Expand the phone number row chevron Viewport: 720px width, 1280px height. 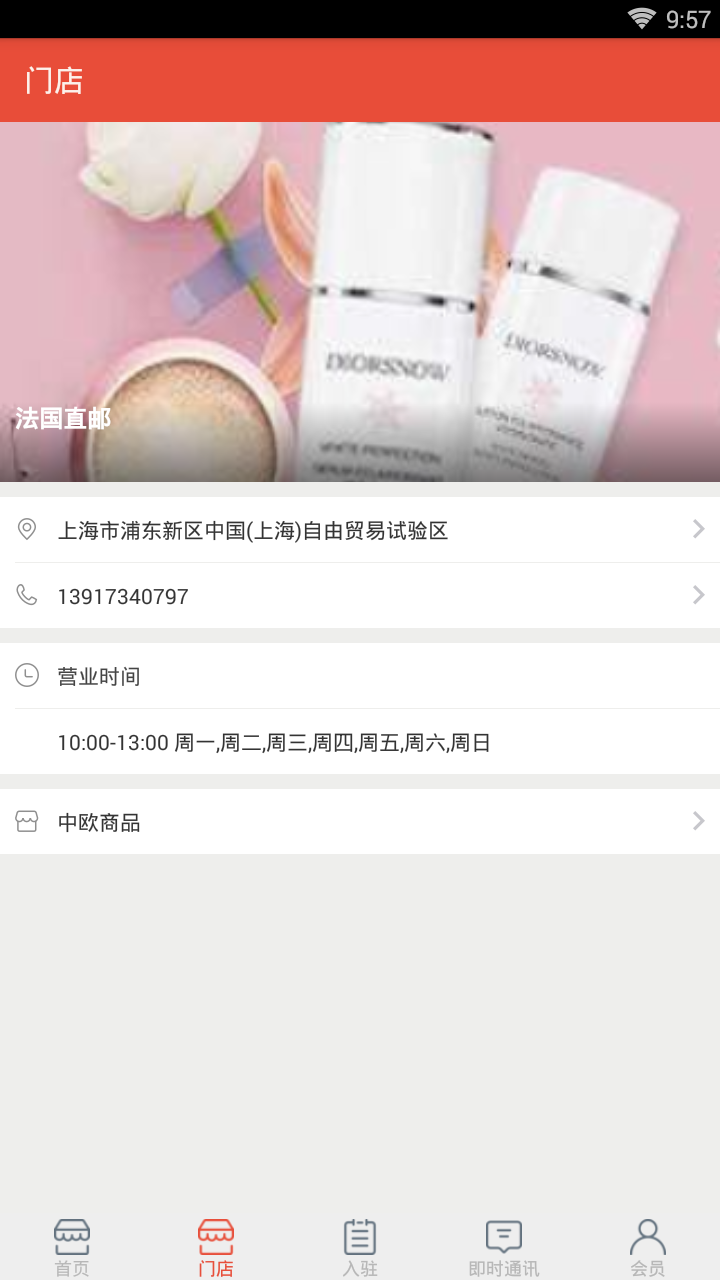point(698,595)
